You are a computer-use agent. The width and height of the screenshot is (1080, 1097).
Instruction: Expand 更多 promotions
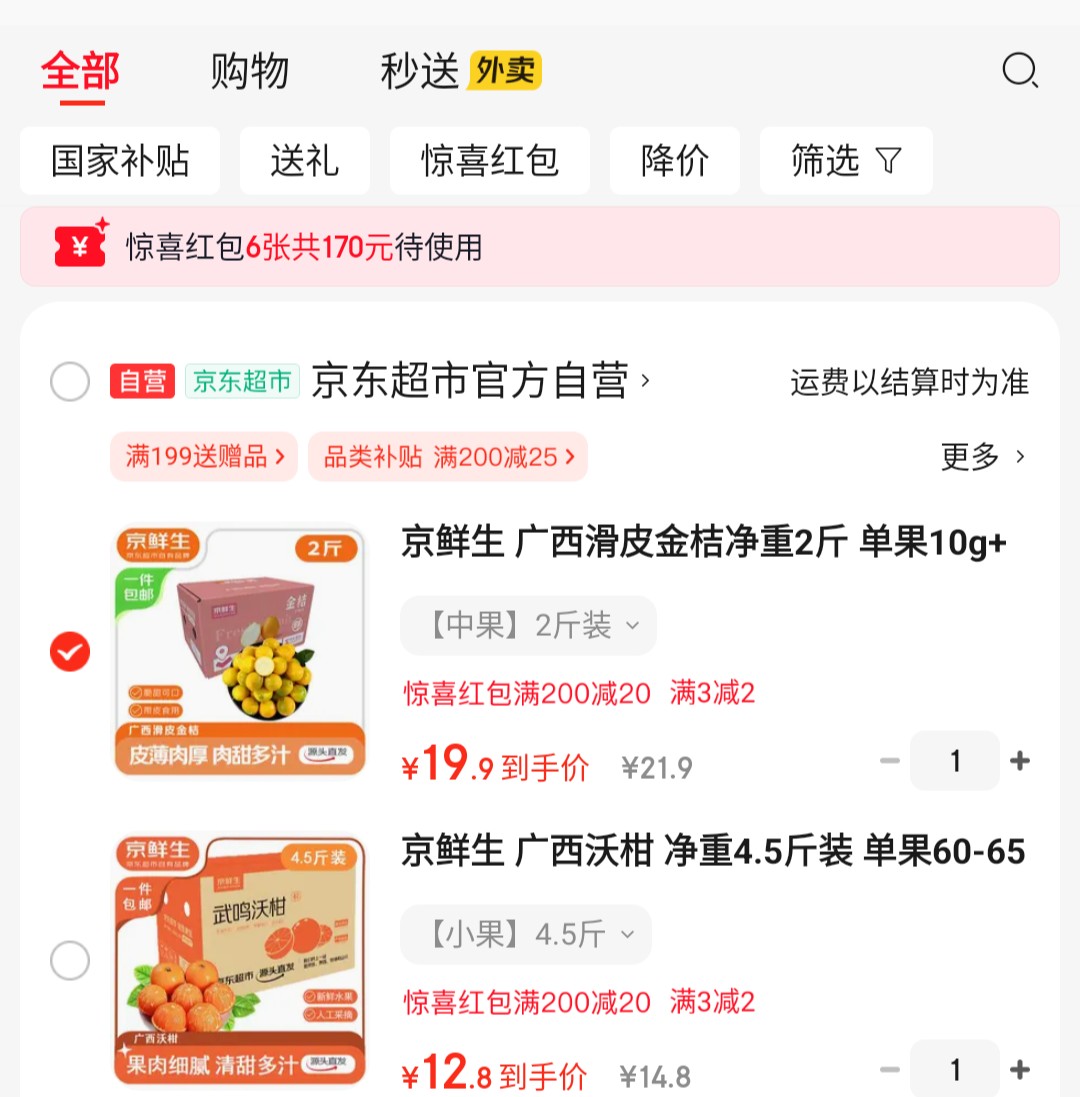click(x=982, y=457)
